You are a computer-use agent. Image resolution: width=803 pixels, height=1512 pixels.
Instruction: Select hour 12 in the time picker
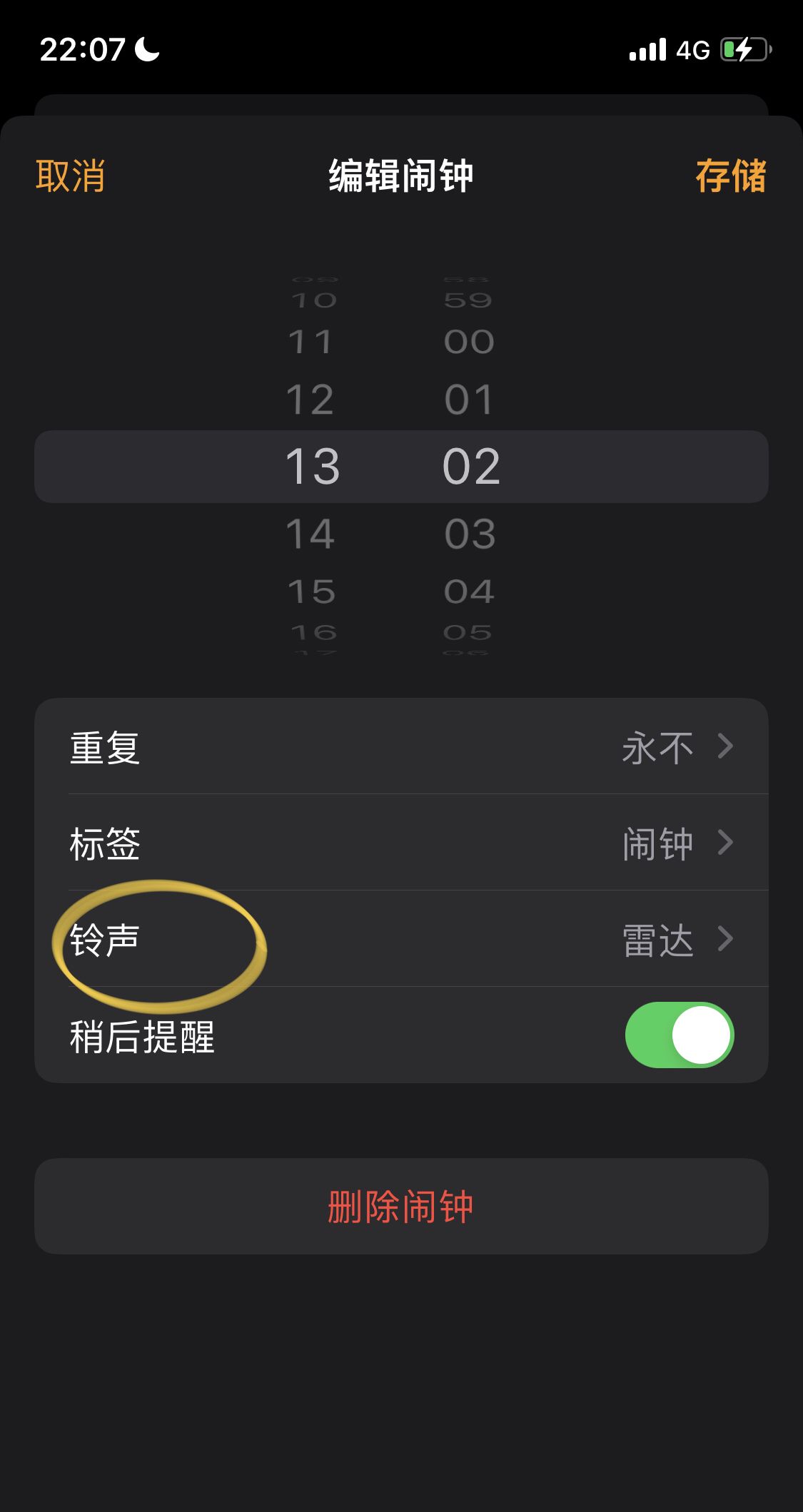310,400
